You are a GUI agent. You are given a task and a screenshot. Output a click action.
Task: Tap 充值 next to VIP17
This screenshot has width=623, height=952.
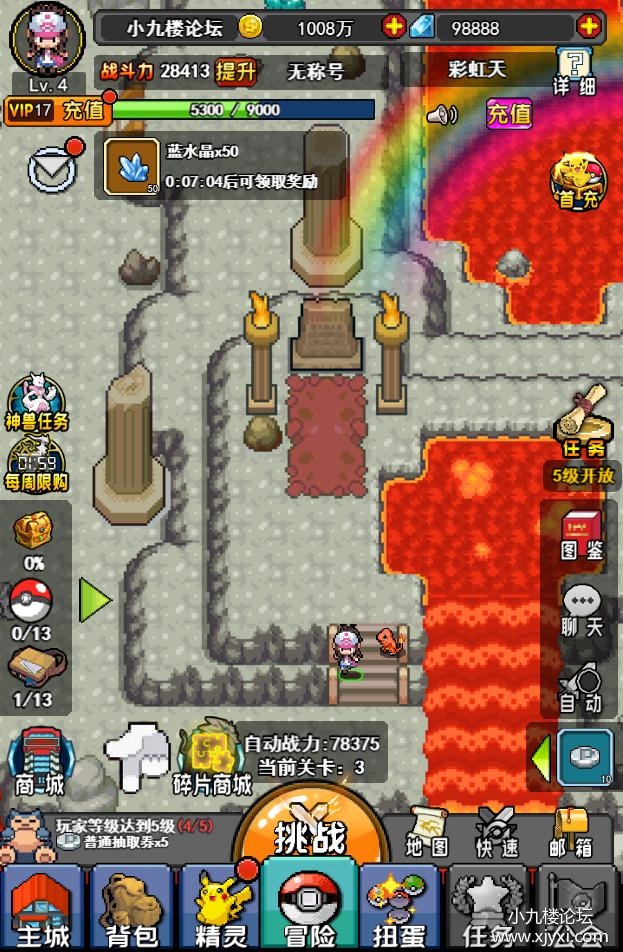83,110
